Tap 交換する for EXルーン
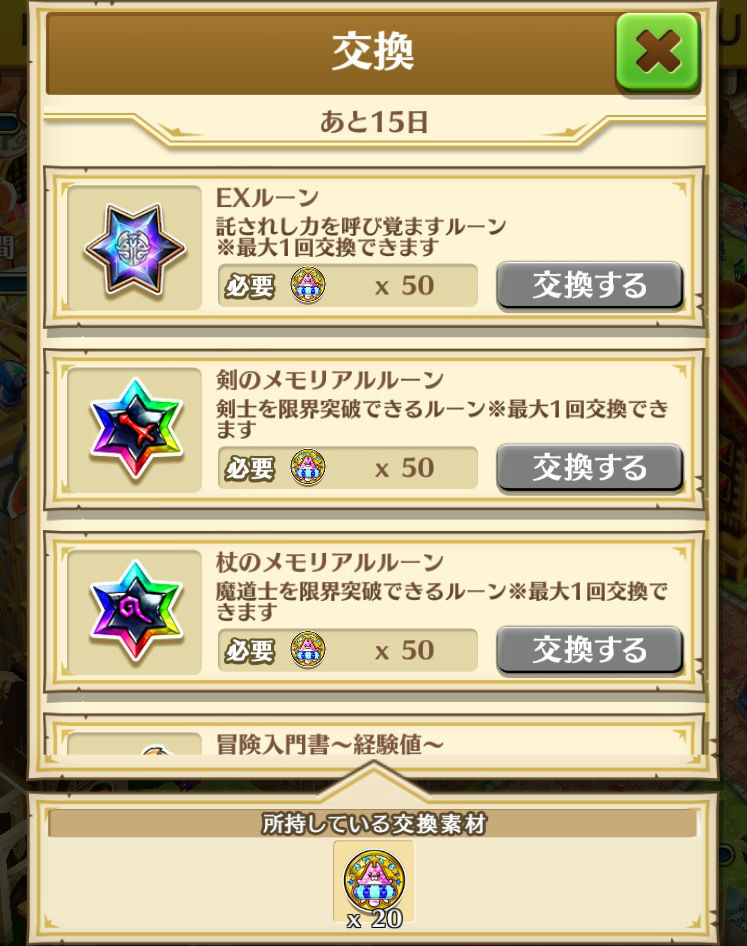The width and height of the screenshot is (747, 946). coord(589,285)
